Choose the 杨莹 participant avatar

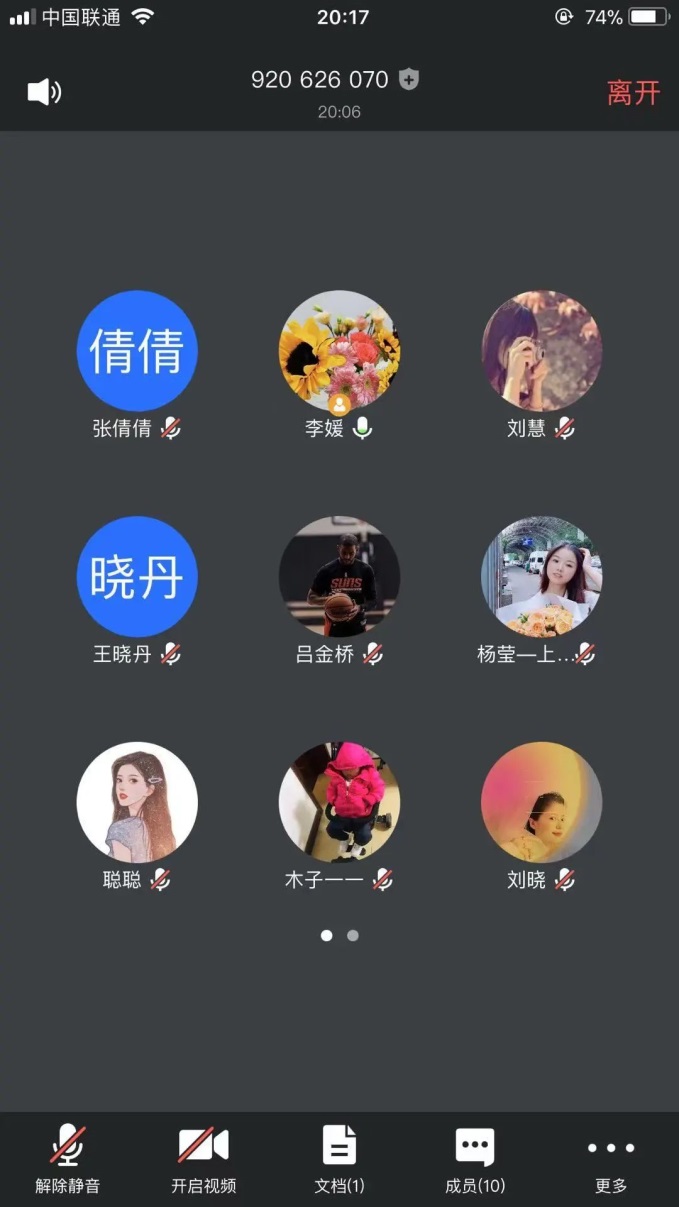click(541, 577)
